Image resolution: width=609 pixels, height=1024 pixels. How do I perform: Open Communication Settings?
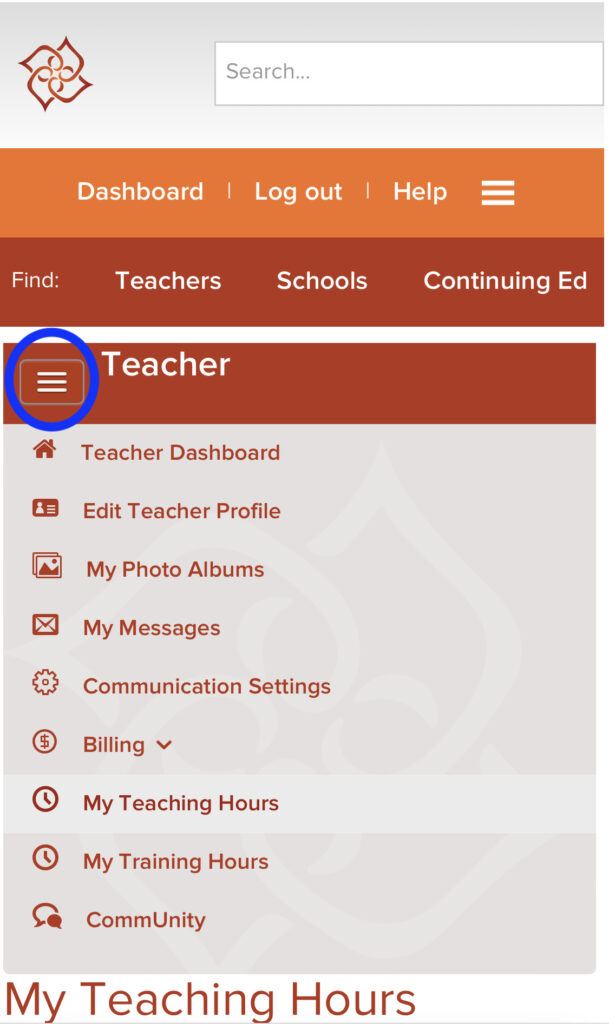click(206, 687)
